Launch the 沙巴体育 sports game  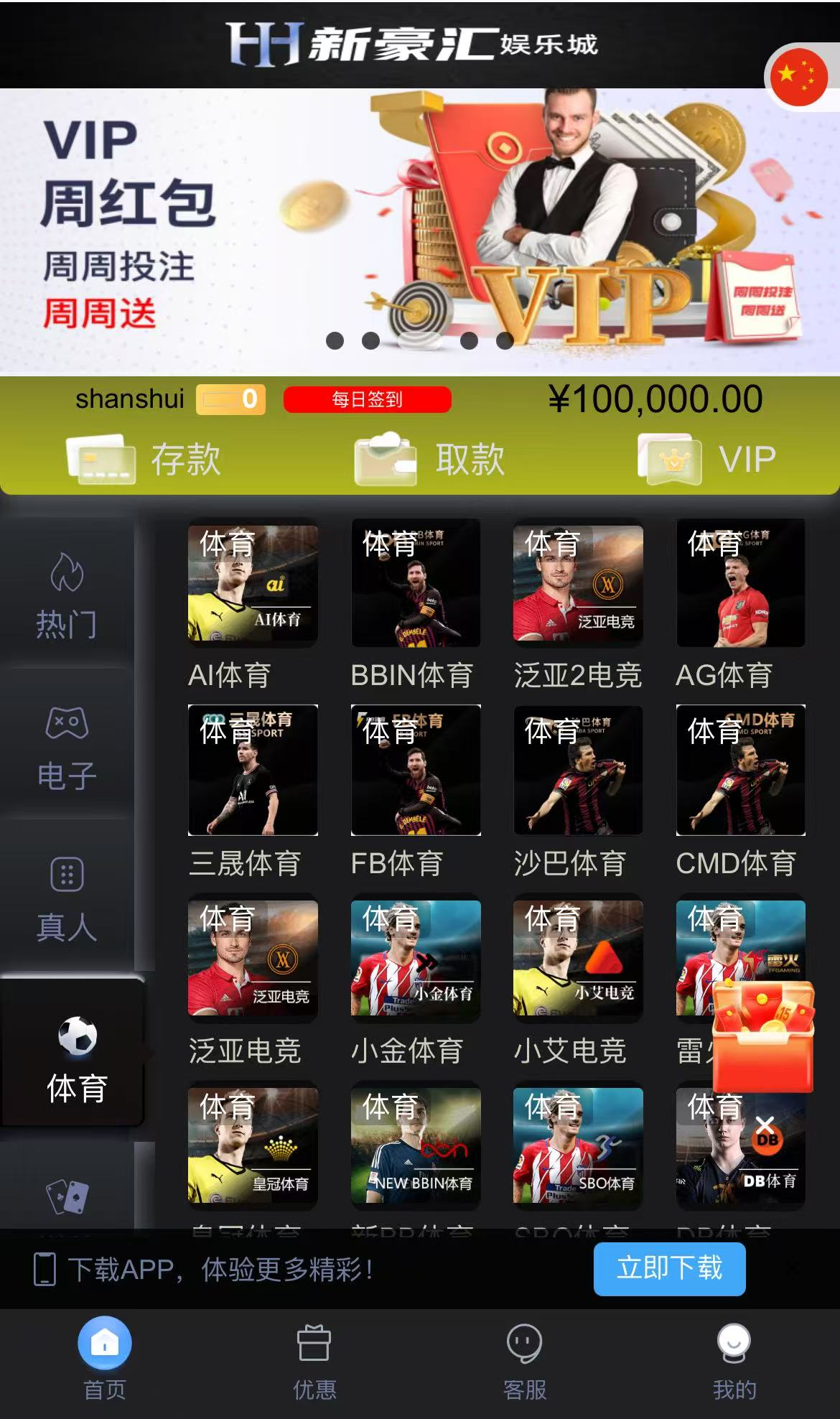point(578,772)
